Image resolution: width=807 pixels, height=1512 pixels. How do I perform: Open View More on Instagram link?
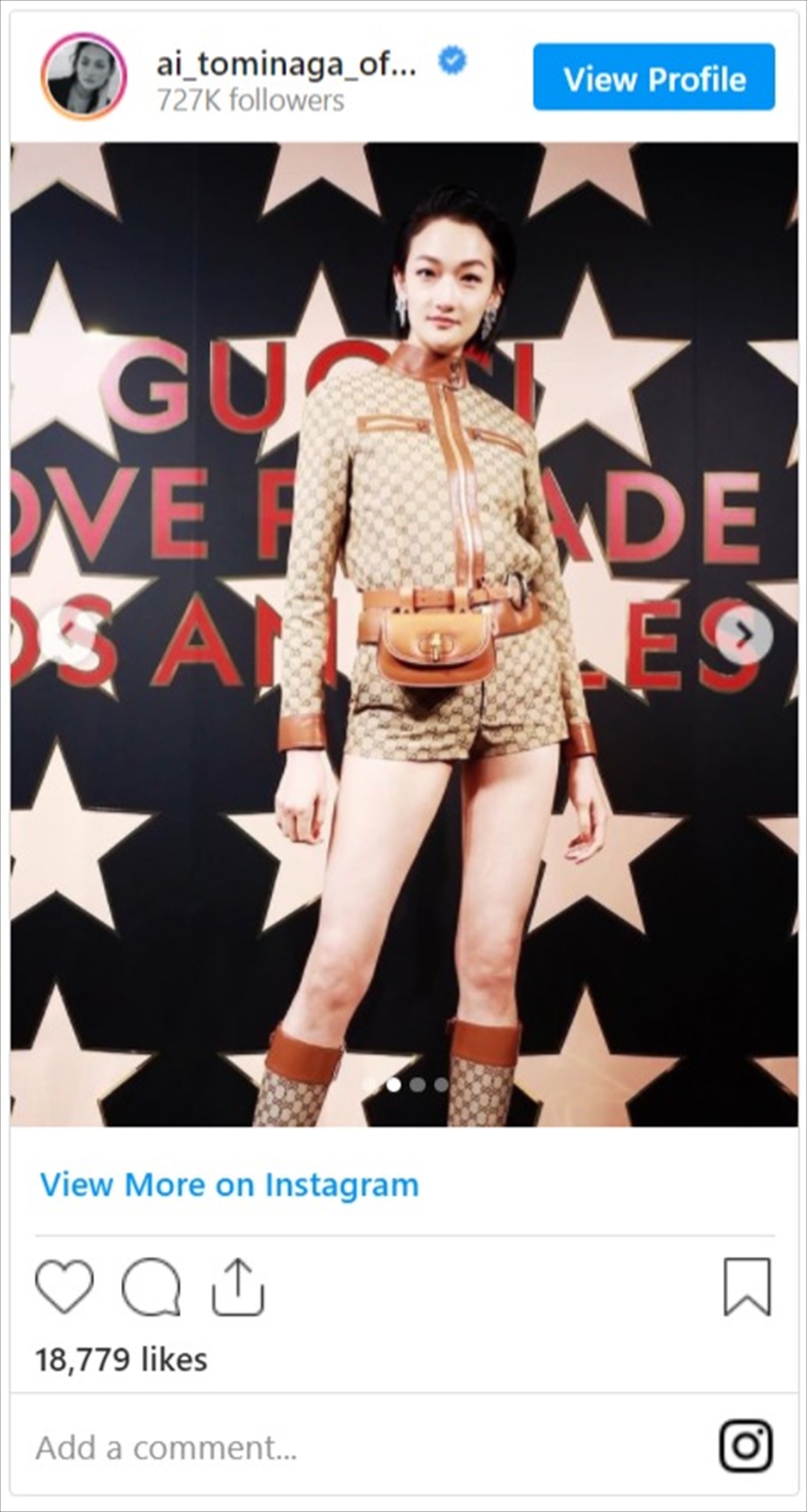coord(229,1184)
